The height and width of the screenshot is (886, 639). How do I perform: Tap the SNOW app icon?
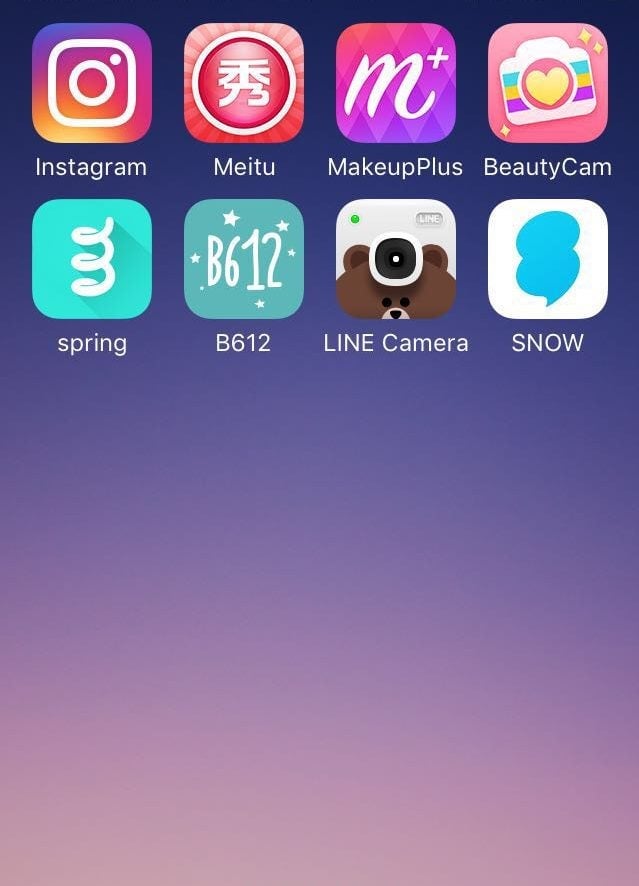tap(547, 259)
